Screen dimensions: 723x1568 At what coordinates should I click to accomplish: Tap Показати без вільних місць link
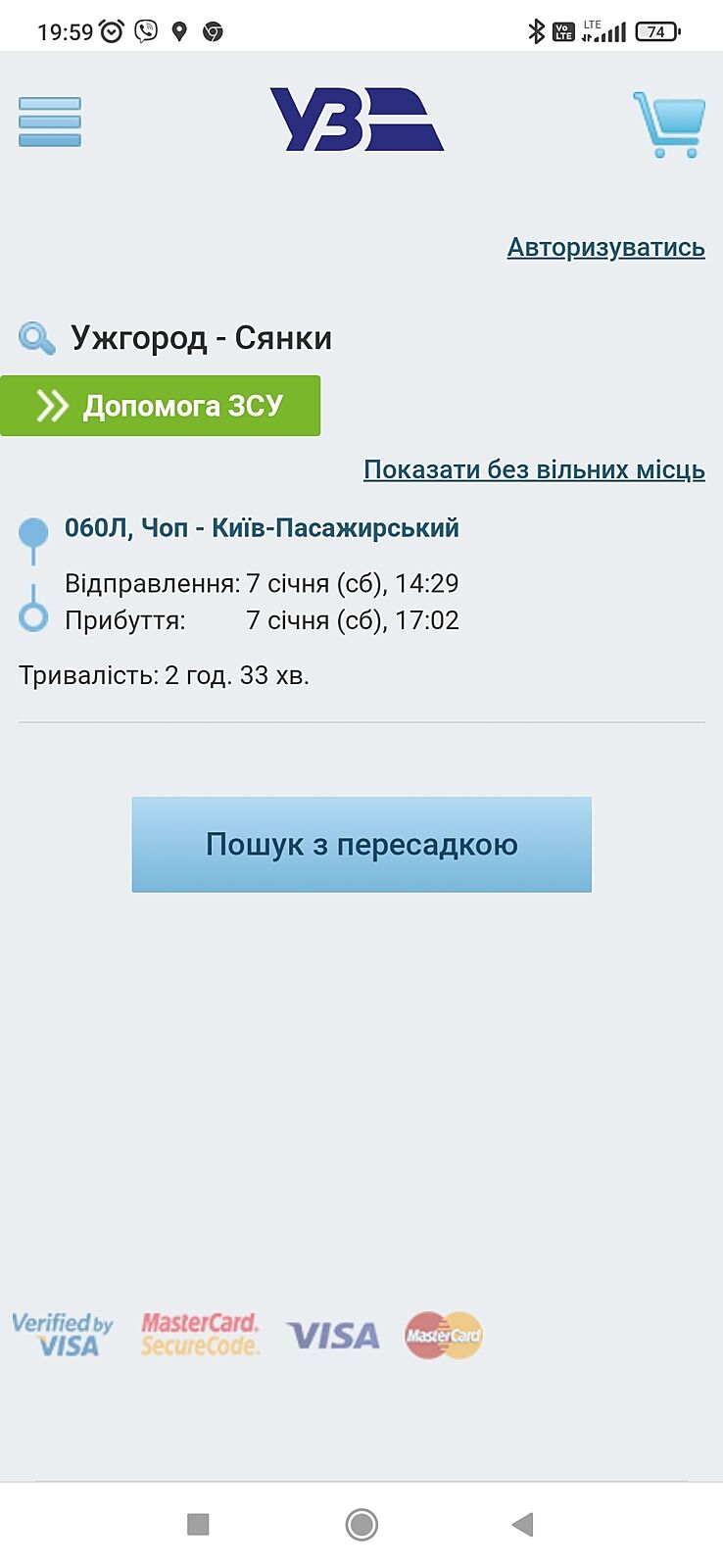coord(534,470)
